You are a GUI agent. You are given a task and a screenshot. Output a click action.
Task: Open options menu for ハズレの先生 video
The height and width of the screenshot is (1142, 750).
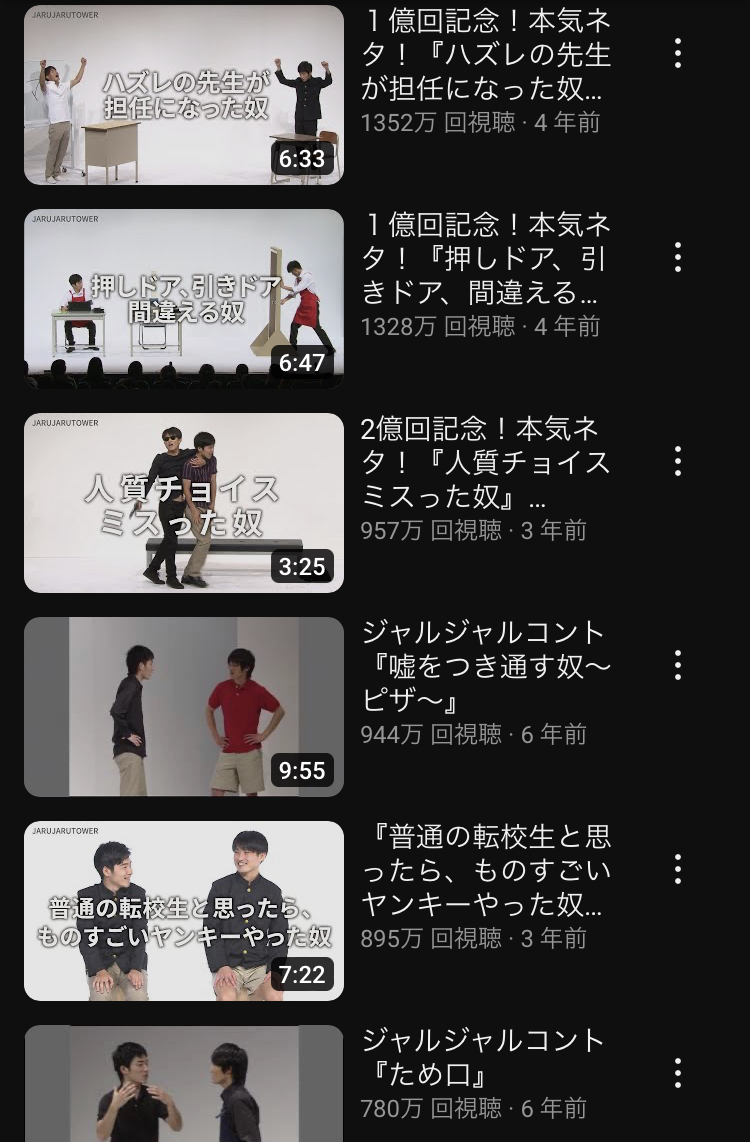(x=678, y=53)
